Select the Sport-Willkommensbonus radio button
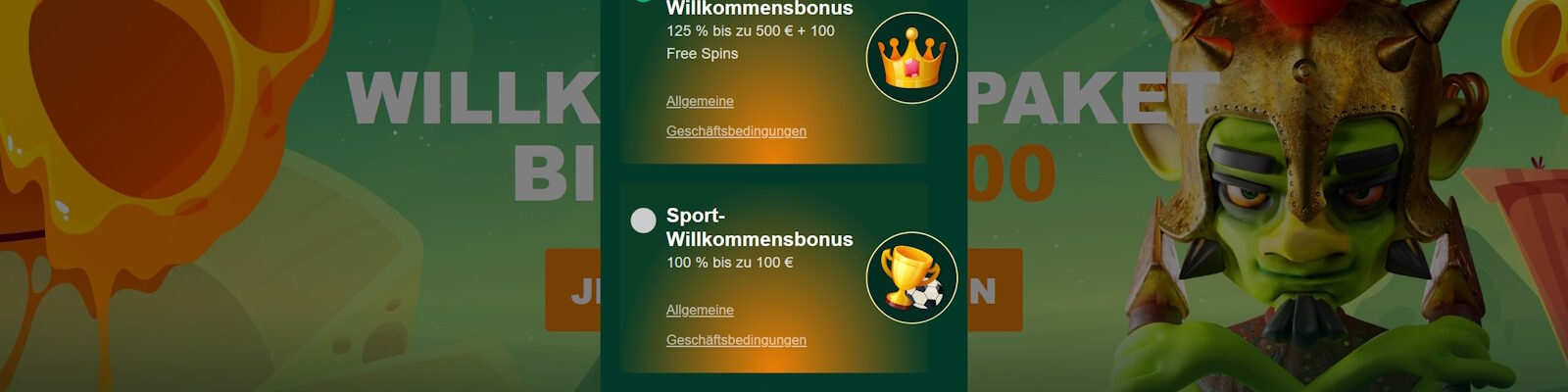 tap(643, 220)
